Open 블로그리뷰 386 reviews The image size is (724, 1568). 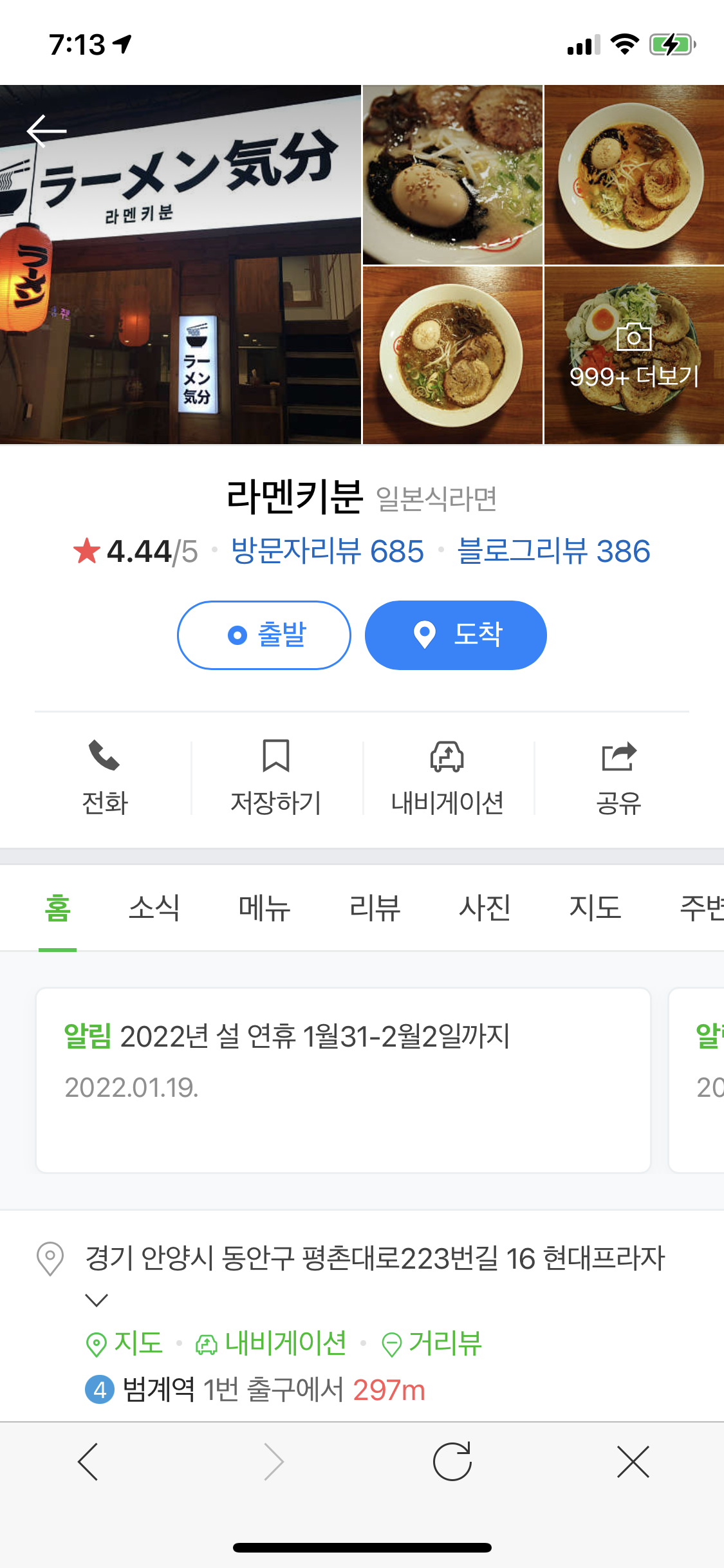click(553, 552)
